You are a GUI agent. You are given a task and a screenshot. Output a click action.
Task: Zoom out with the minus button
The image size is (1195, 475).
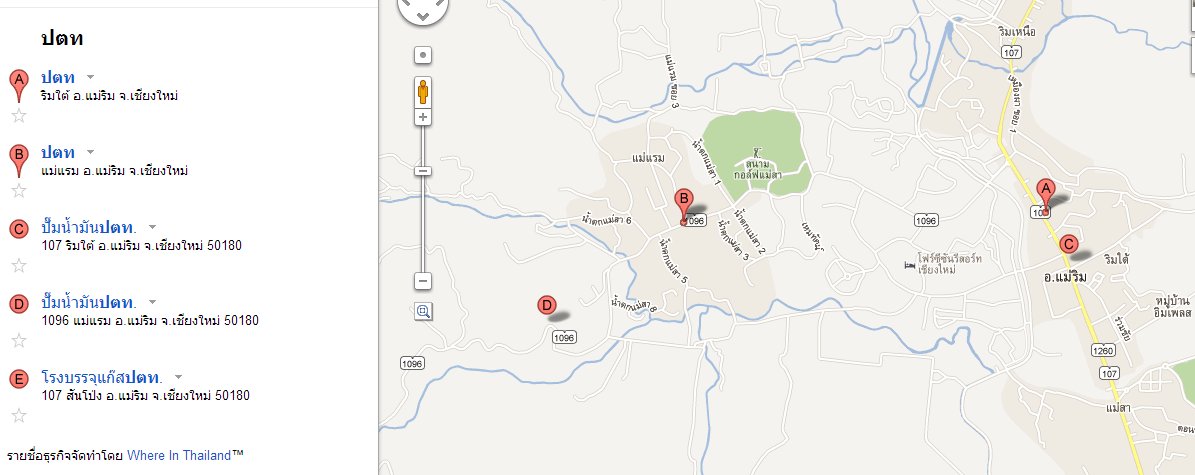(x=423, y=281)
